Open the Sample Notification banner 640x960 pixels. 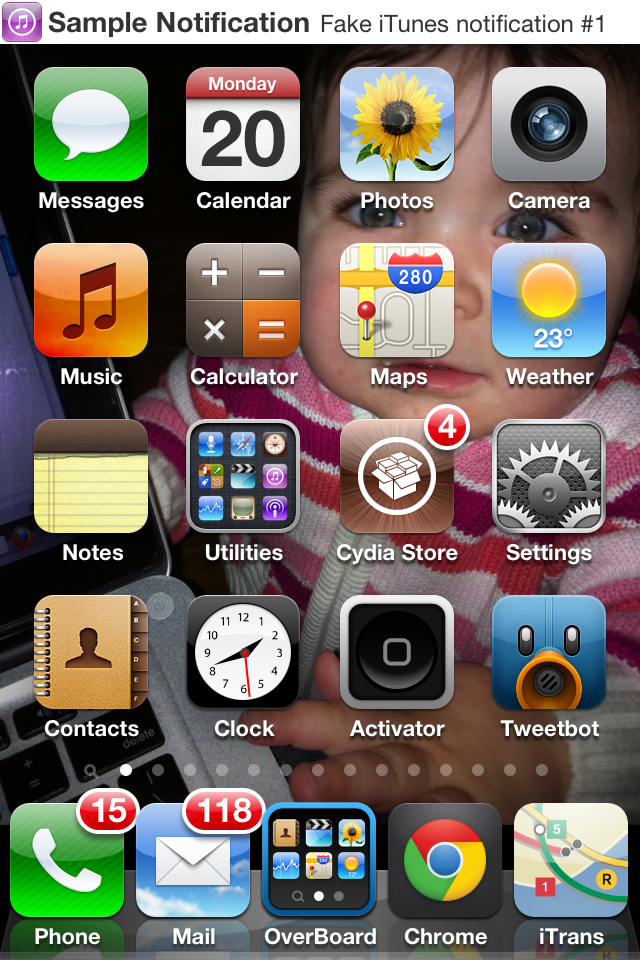point(320,22)
